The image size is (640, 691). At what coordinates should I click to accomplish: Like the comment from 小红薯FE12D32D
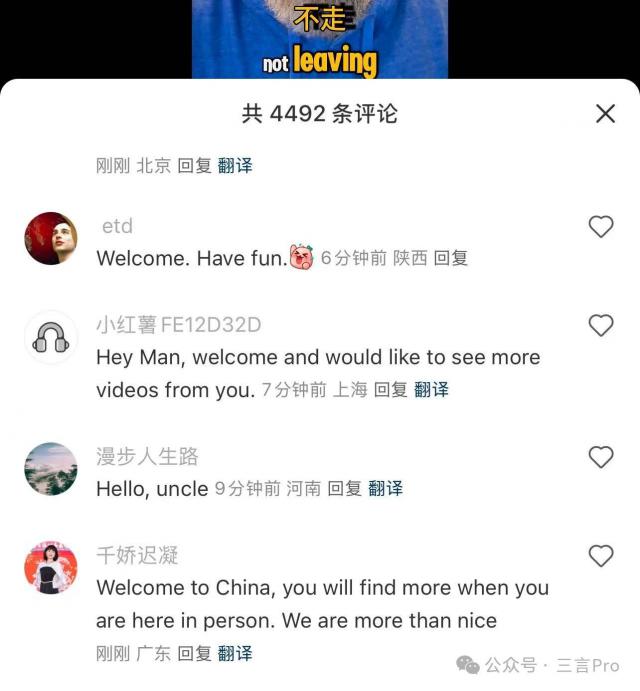pyautogui.click(x=600, y=325)
